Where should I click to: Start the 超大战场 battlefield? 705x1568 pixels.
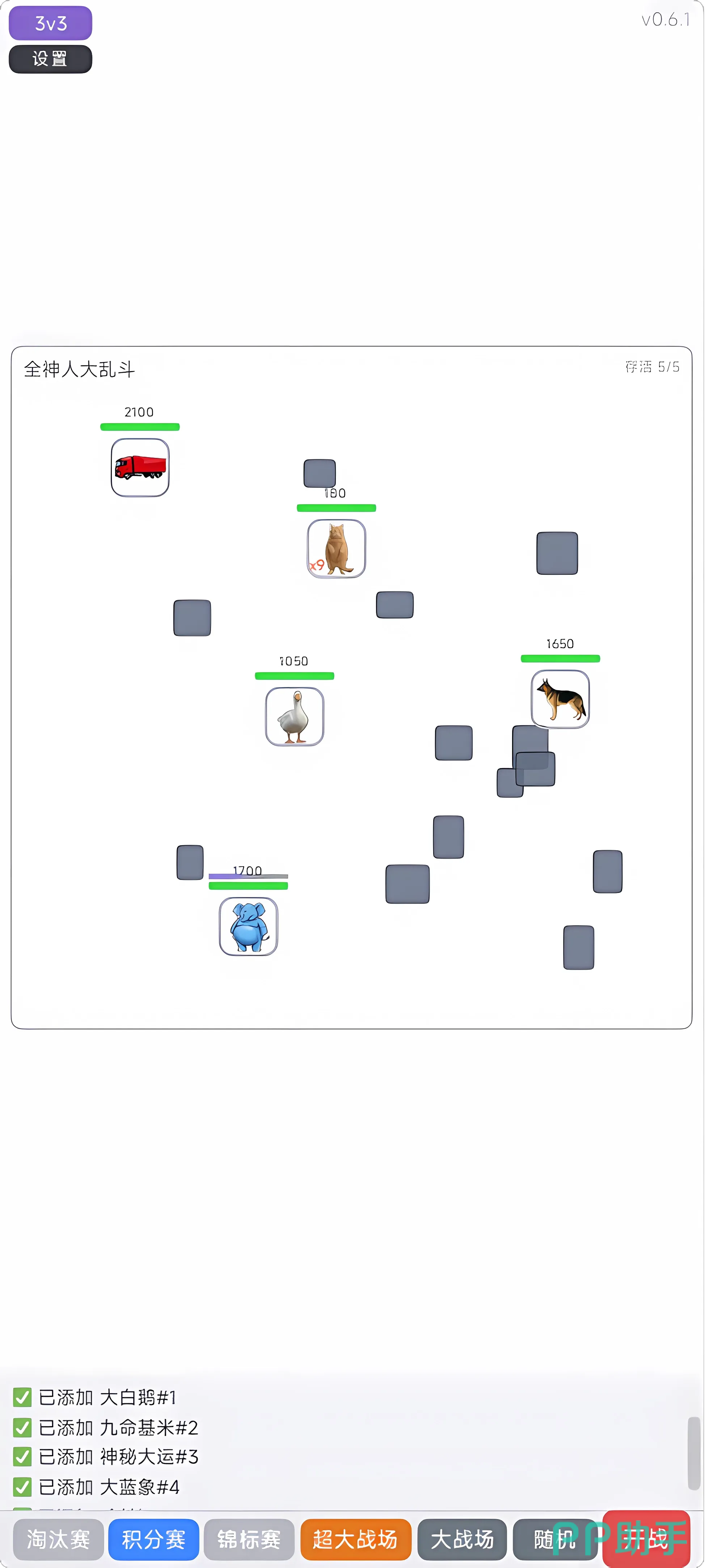pyautogui.click(x=355, y=1539)
